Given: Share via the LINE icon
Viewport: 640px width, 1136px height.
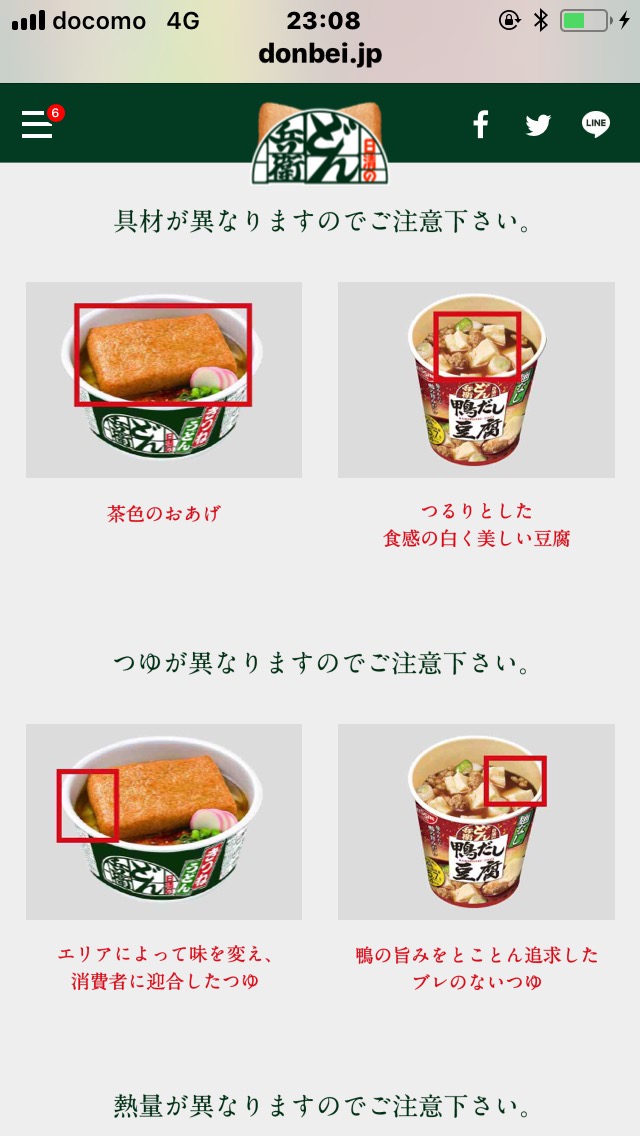Looking at the screenshot, I should pos(596,124).
